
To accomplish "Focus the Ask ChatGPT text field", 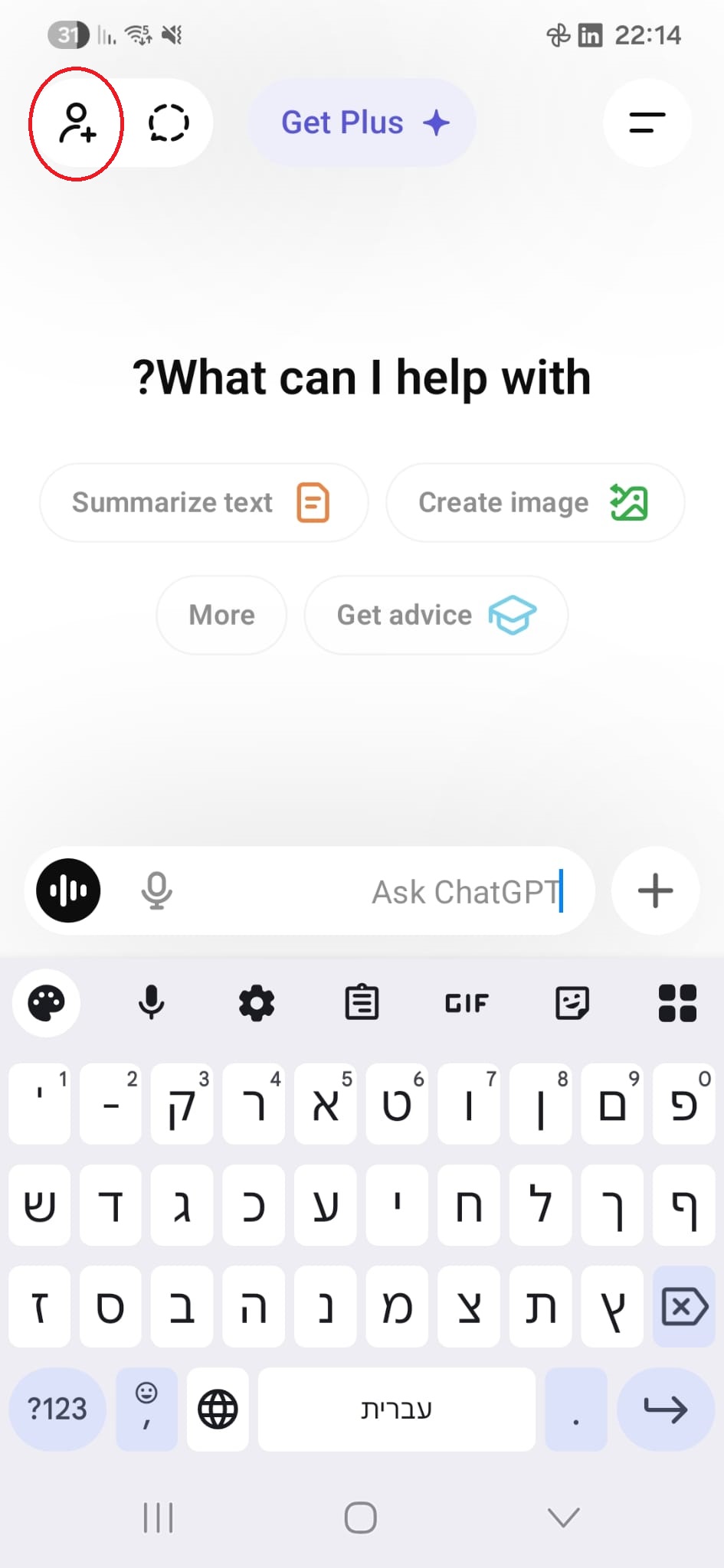I will [383, 891].
